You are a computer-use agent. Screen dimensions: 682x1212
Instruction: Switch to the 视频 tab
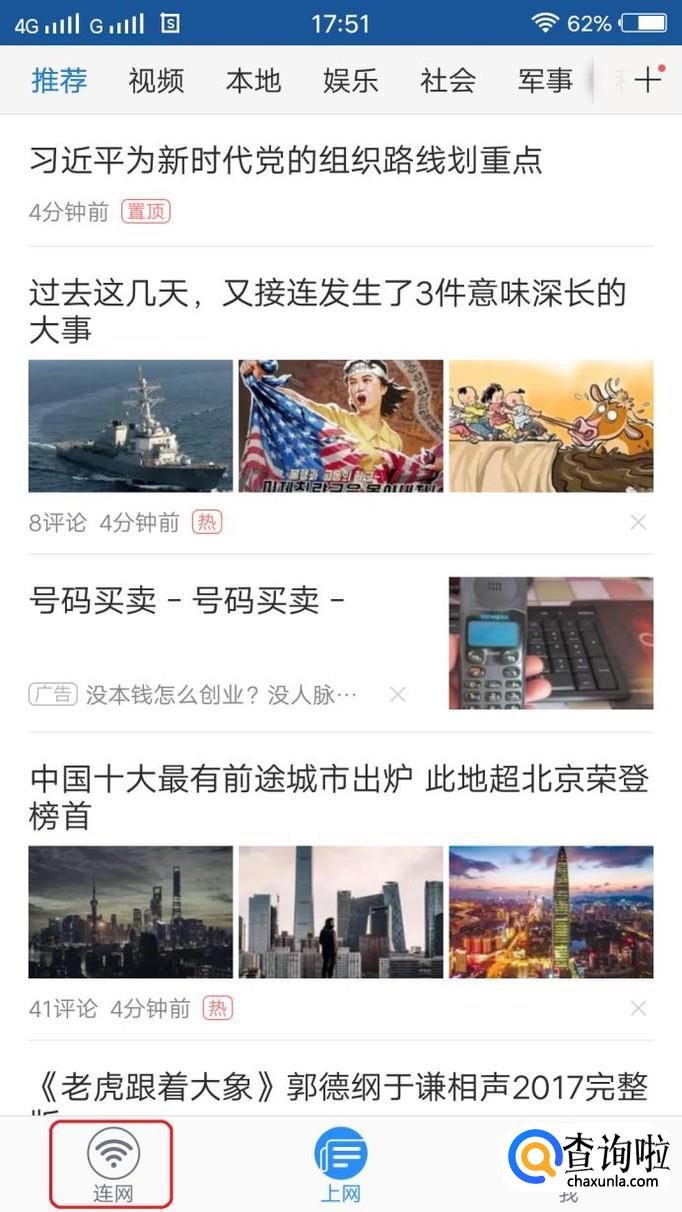156,81
